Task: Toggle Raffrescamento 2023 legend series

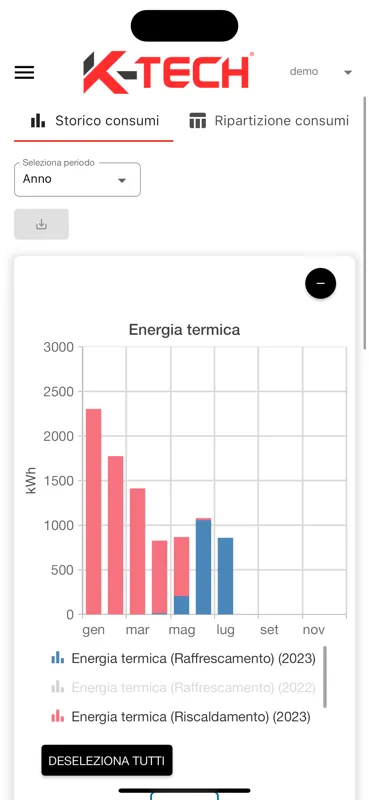Action: point(183,658)
